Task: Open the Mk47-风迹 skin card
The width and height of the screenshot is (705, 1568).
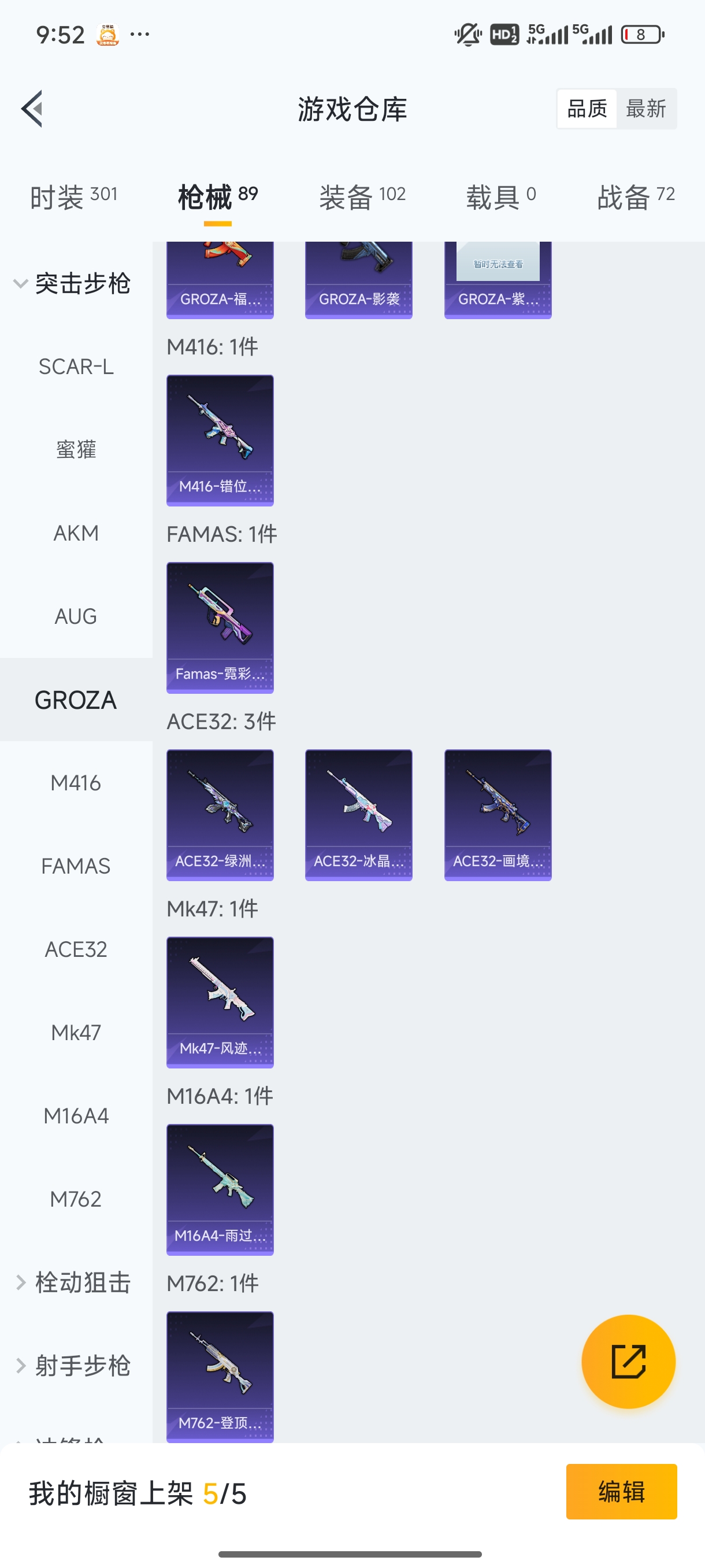Action: pyautogui.click(x=220, y=1003)
